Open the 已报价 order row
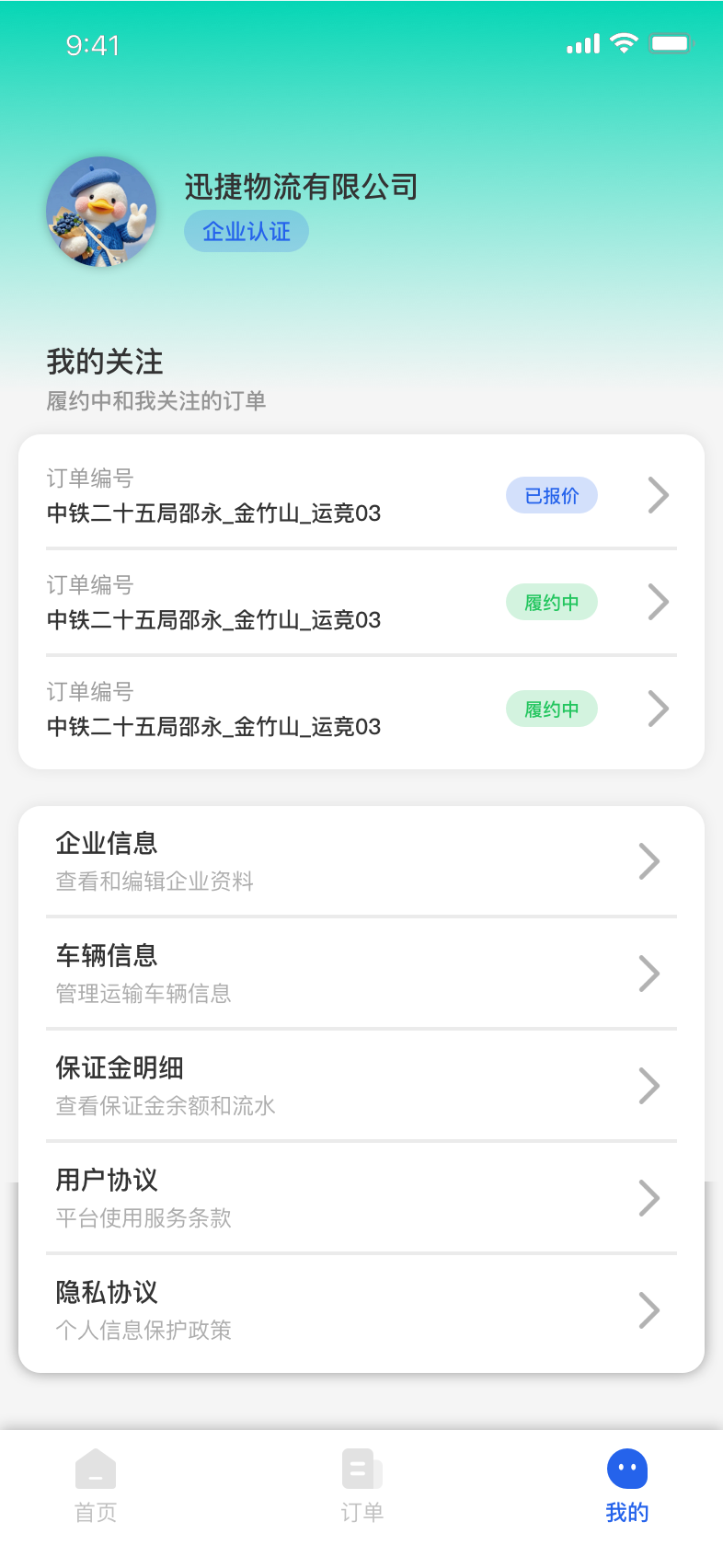 [361, 496]
